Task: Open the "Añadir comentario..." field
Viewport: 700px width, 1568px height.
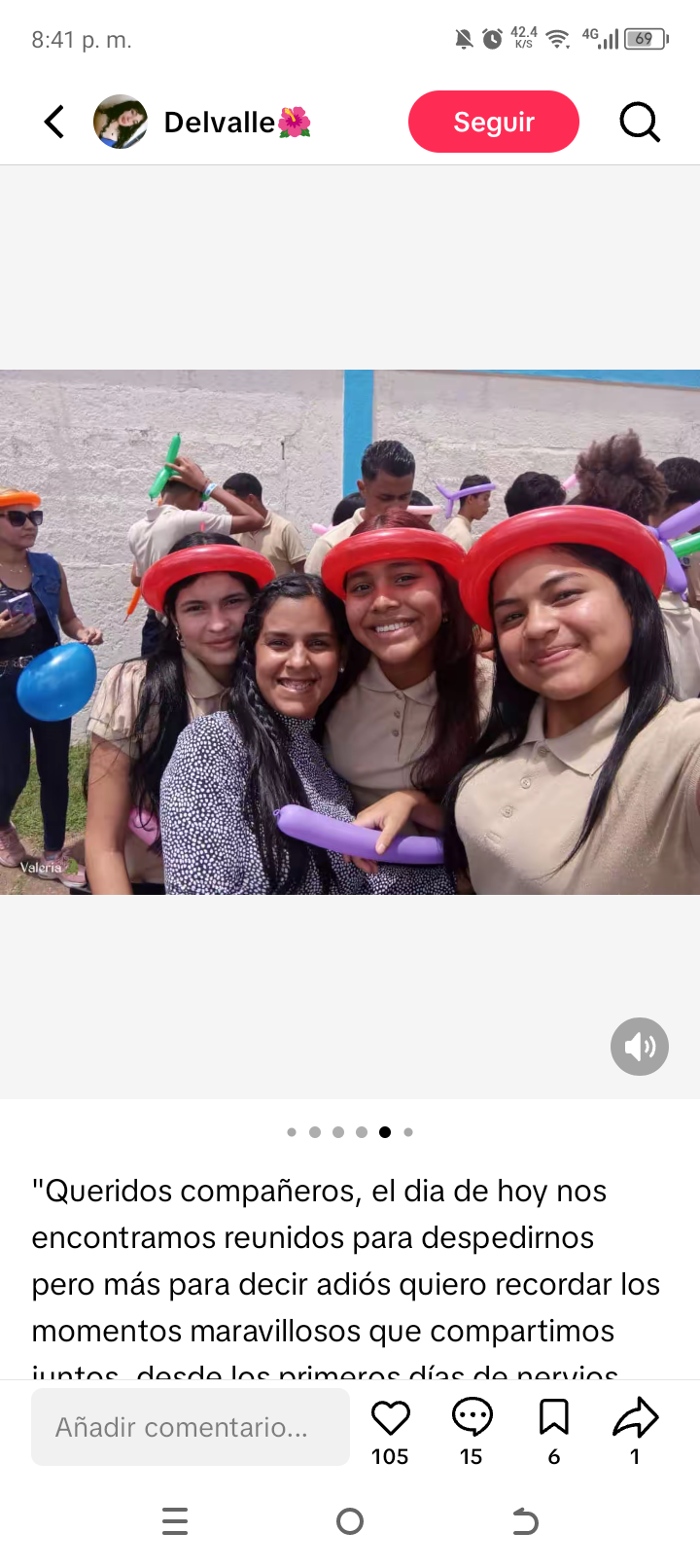Action: tap(191, 1427)
